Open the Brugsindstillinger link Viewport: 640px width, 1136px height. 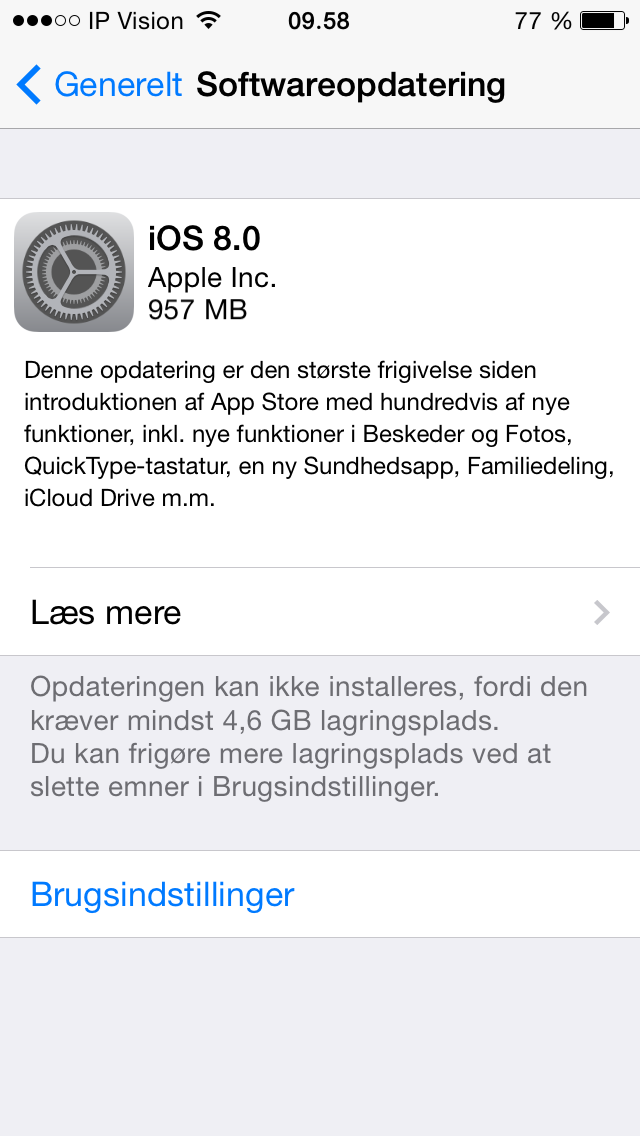tap(163, 894)
